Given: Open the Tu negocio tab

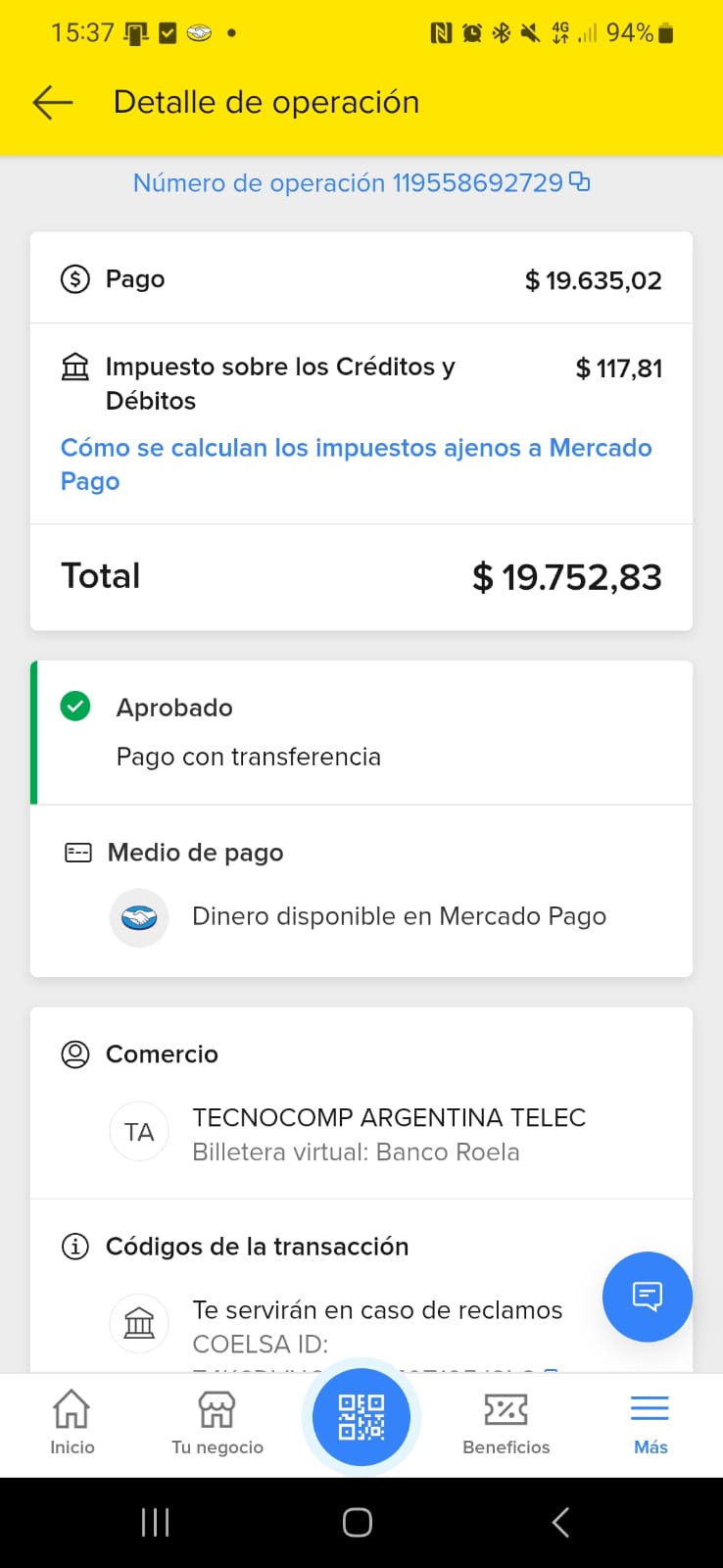Looking at the screenshot, I should tap(217, 1423).
